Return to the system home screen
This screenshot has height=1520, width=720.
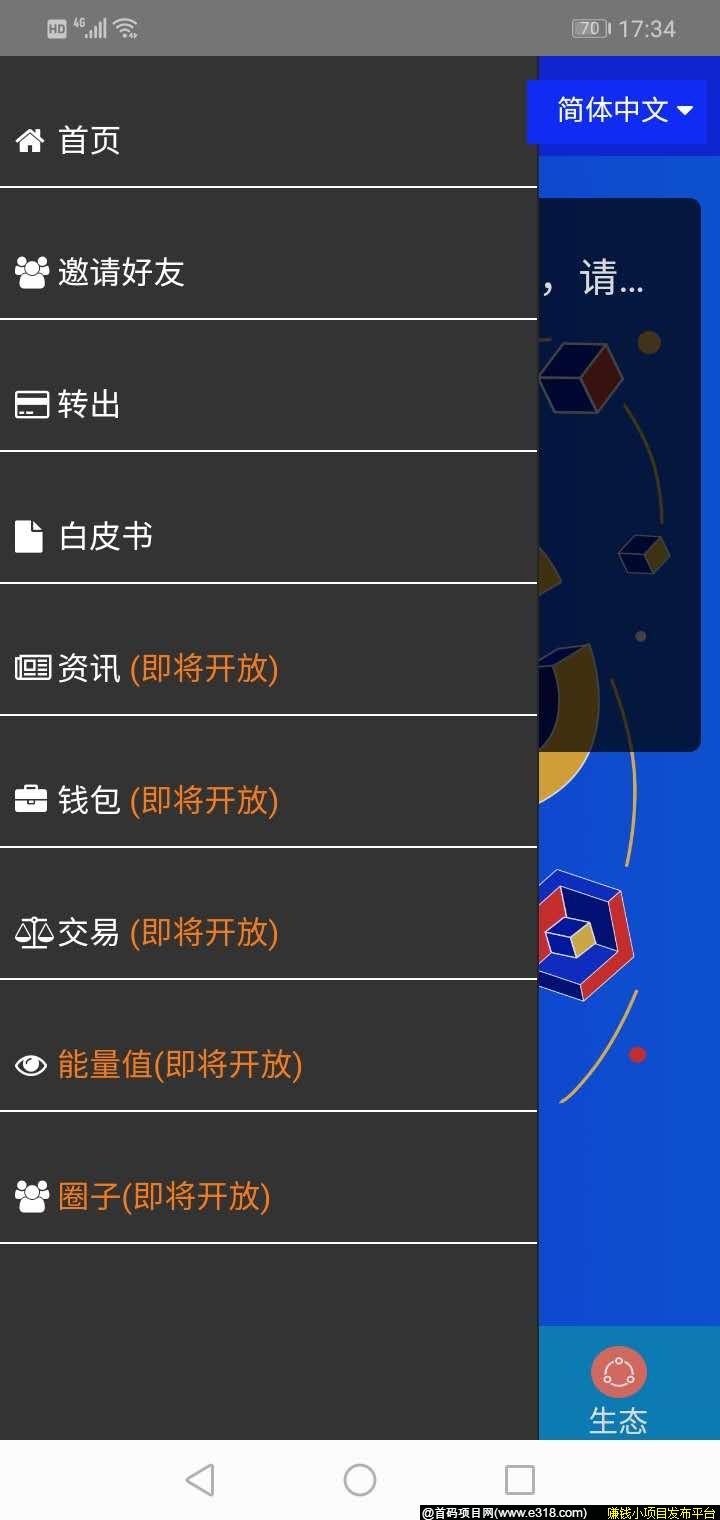[x=360, y=1480]
